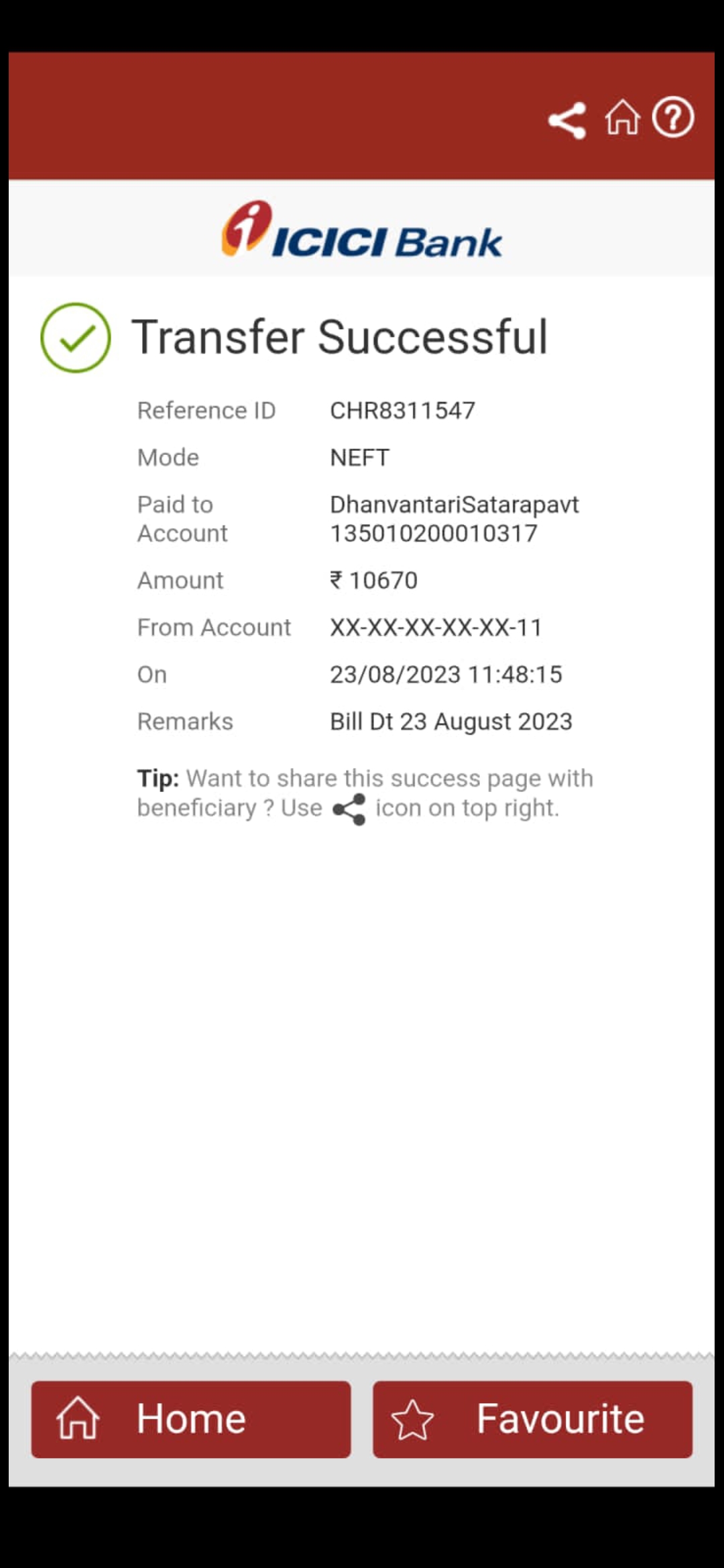
Task: Open the home icon in header
Action: [x=622, y=118]
